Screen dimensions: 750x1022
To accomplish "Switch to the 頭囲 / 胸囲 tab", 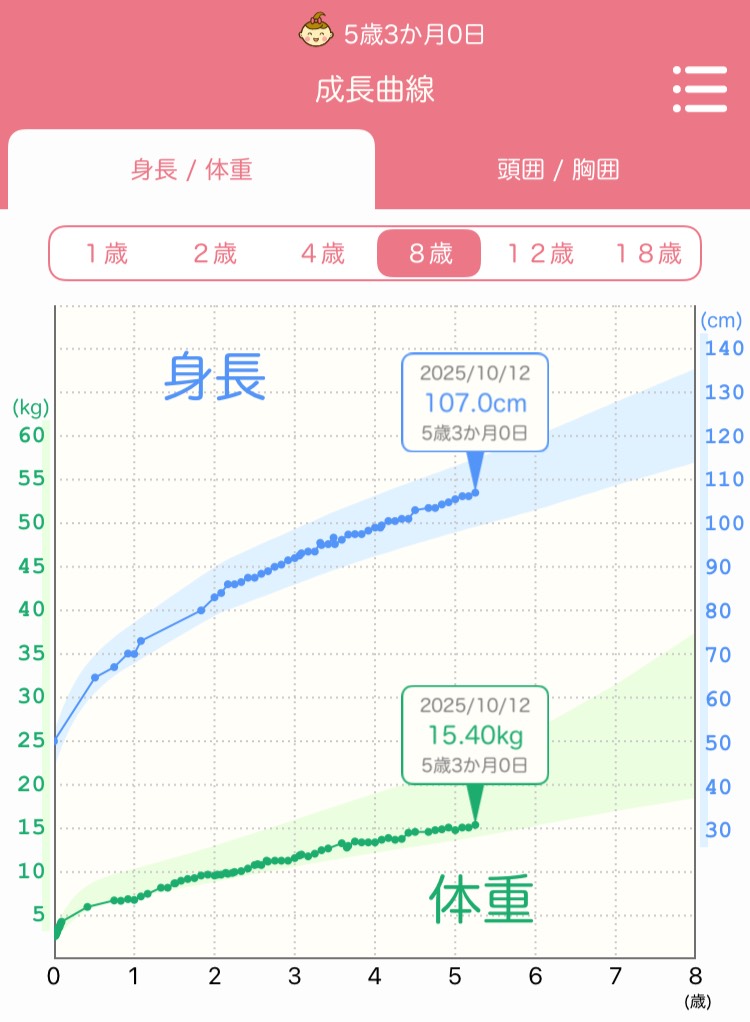I will pyautogui.click(x=558, y=170).
